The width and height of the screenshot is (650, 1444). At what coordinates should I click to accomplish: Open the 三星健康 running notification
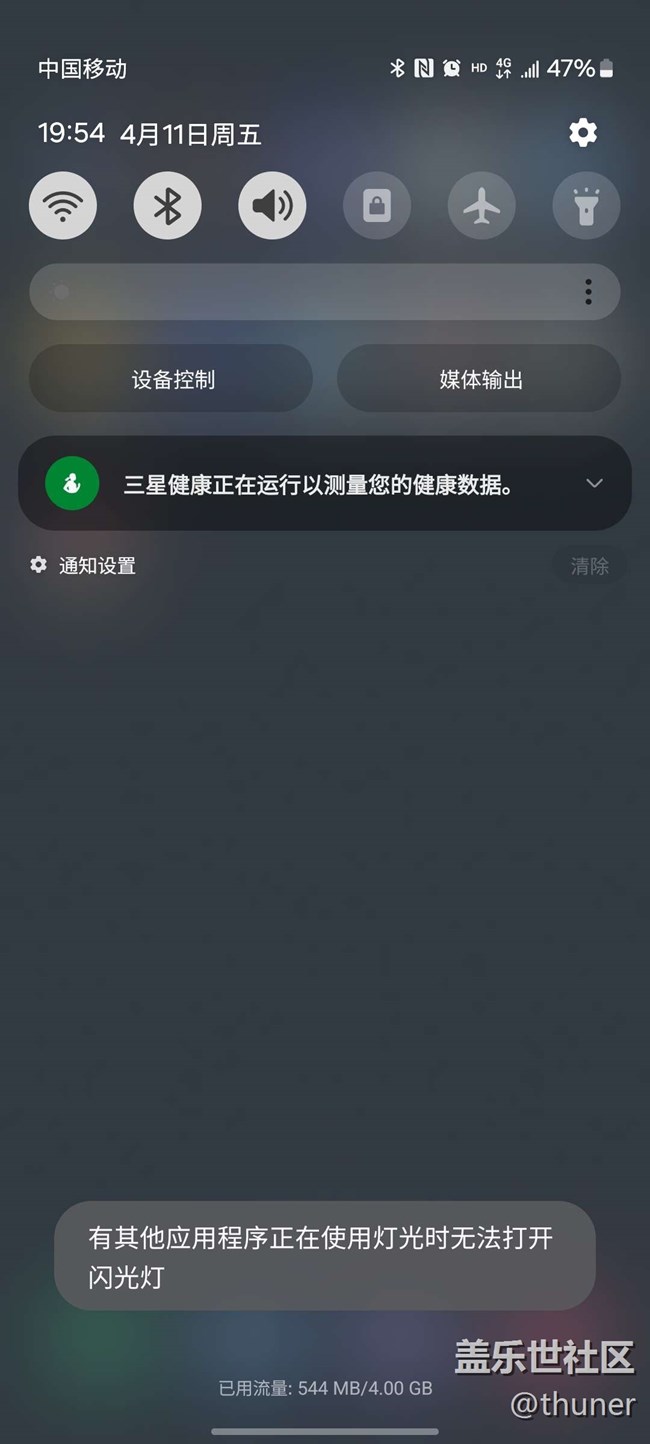tap(318, 485)
